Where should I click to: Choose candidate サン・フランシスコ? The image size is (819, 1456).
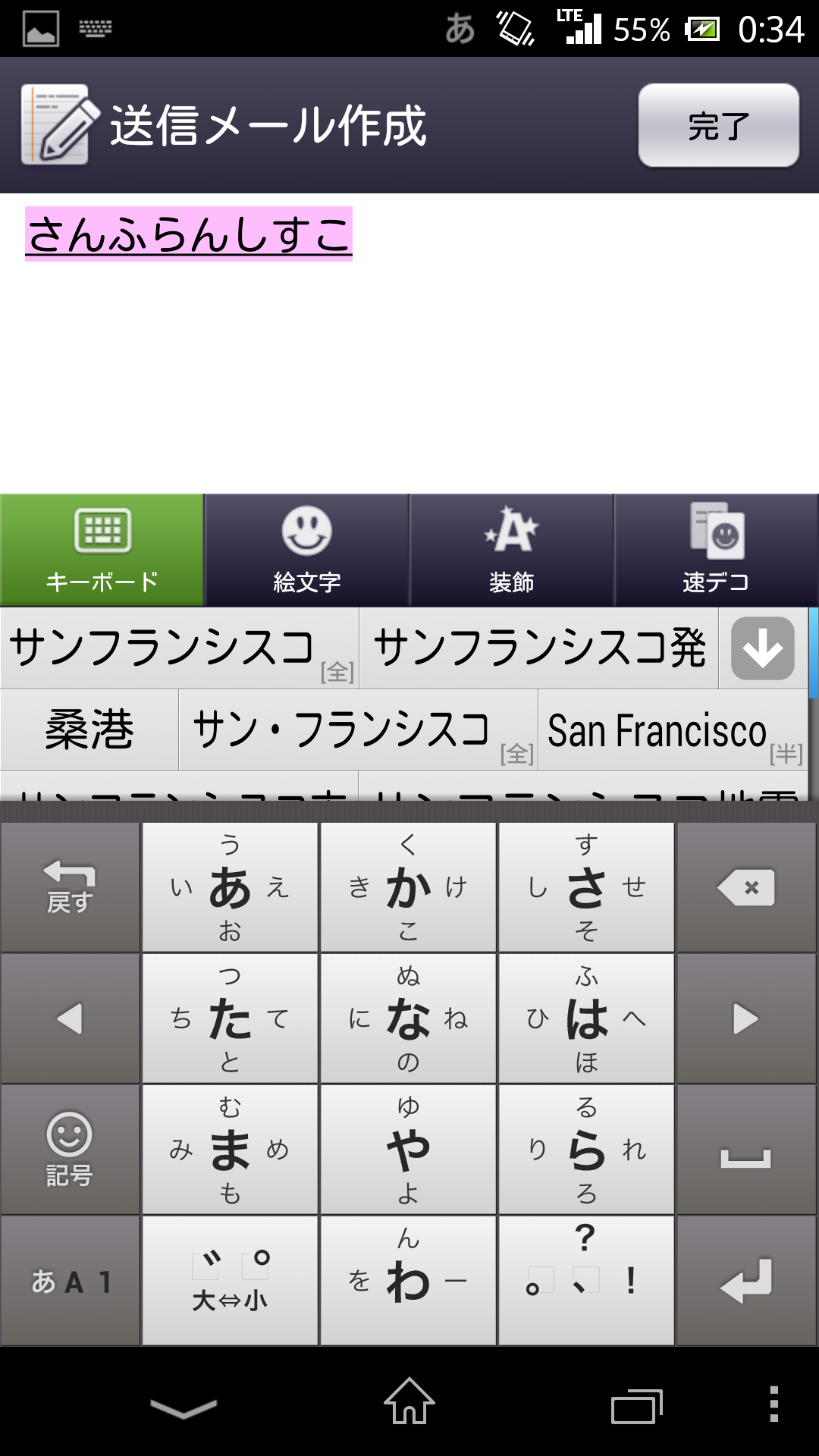coord(358,730)
